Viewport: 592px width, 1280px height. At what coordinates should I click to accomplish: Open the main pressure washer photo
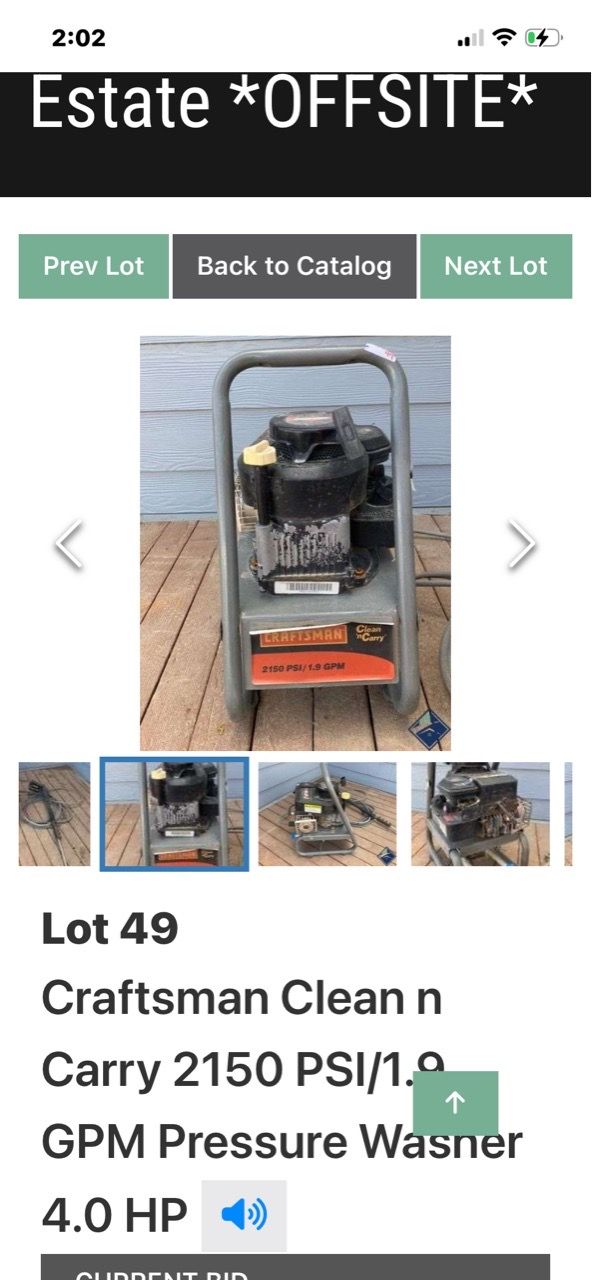(295, 543)
